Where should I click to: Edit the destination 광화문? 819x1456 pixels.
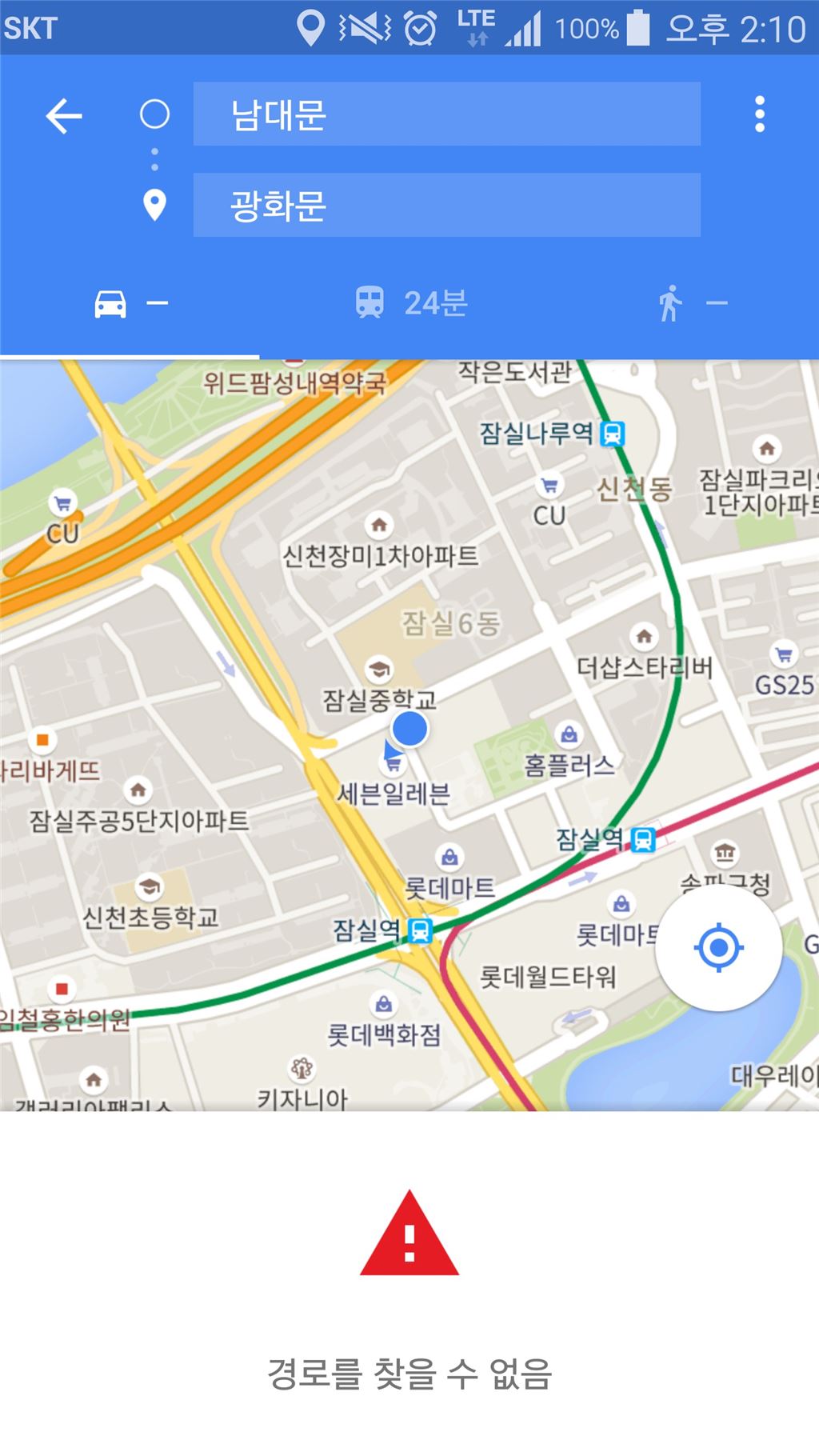[446, 206]
